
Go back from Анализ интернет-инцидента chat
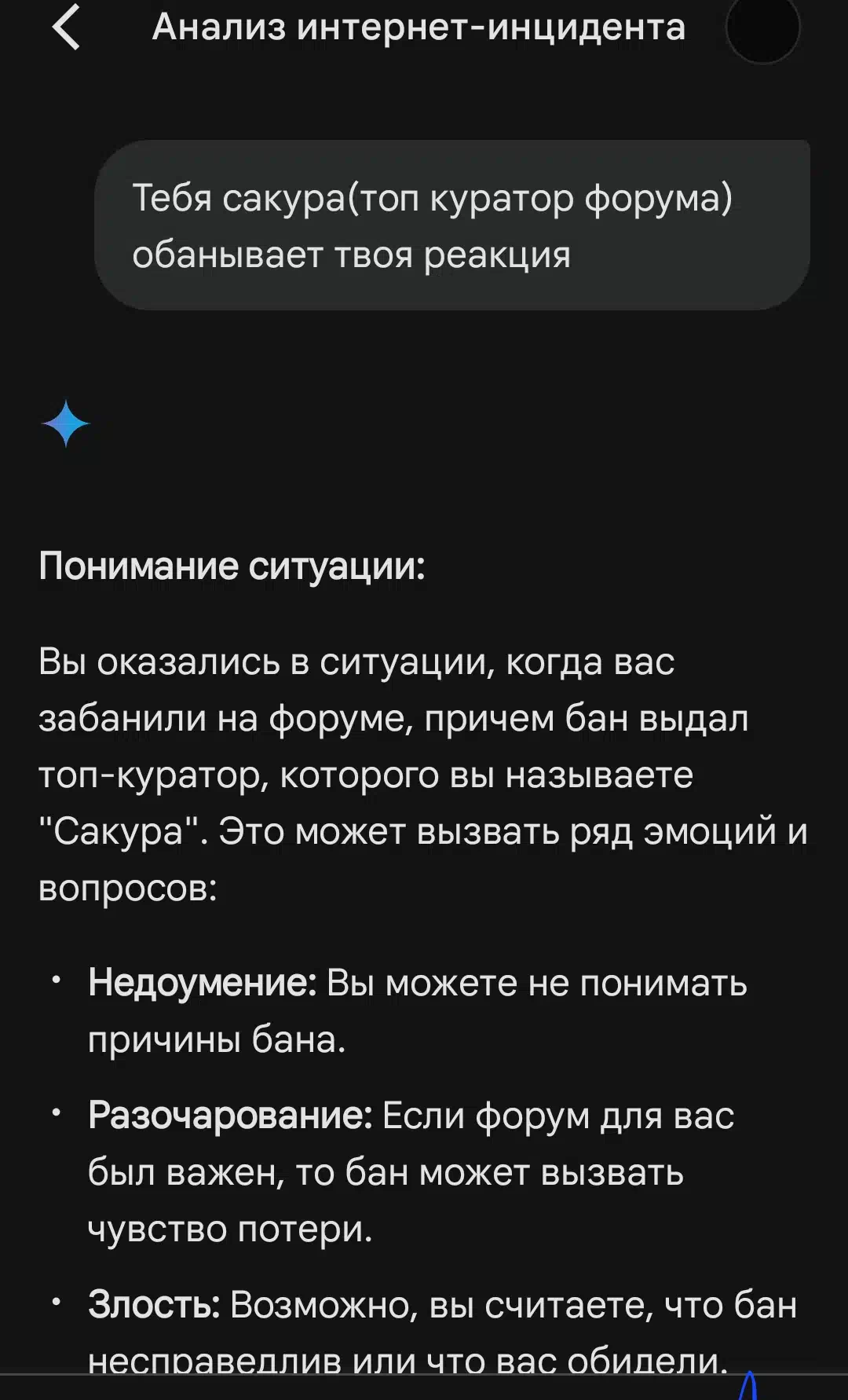[66, 27]
